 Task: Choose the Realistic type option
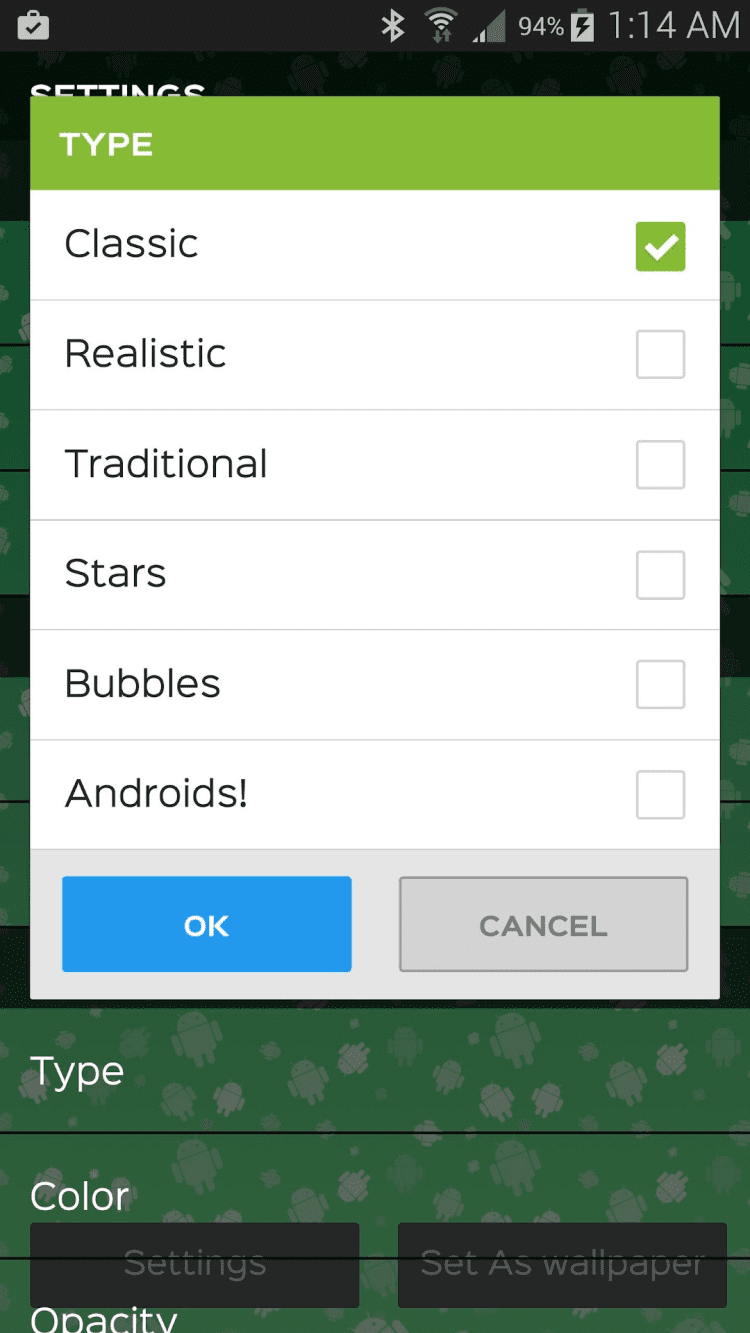click(660, 355)
